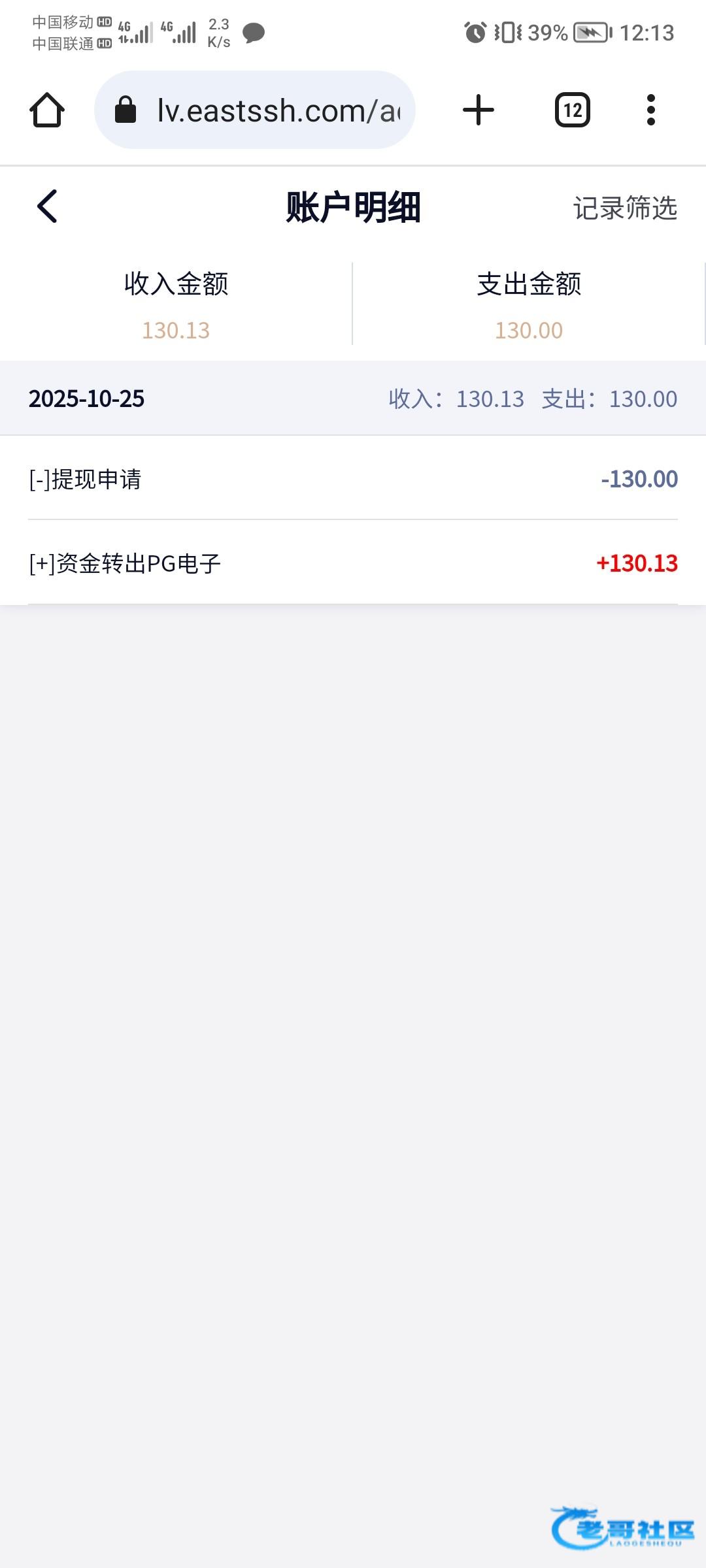Tap the lv.eastssh.com address bar
The width and height of the screenshot is (706, 1568).
click(x=255, y=110)
